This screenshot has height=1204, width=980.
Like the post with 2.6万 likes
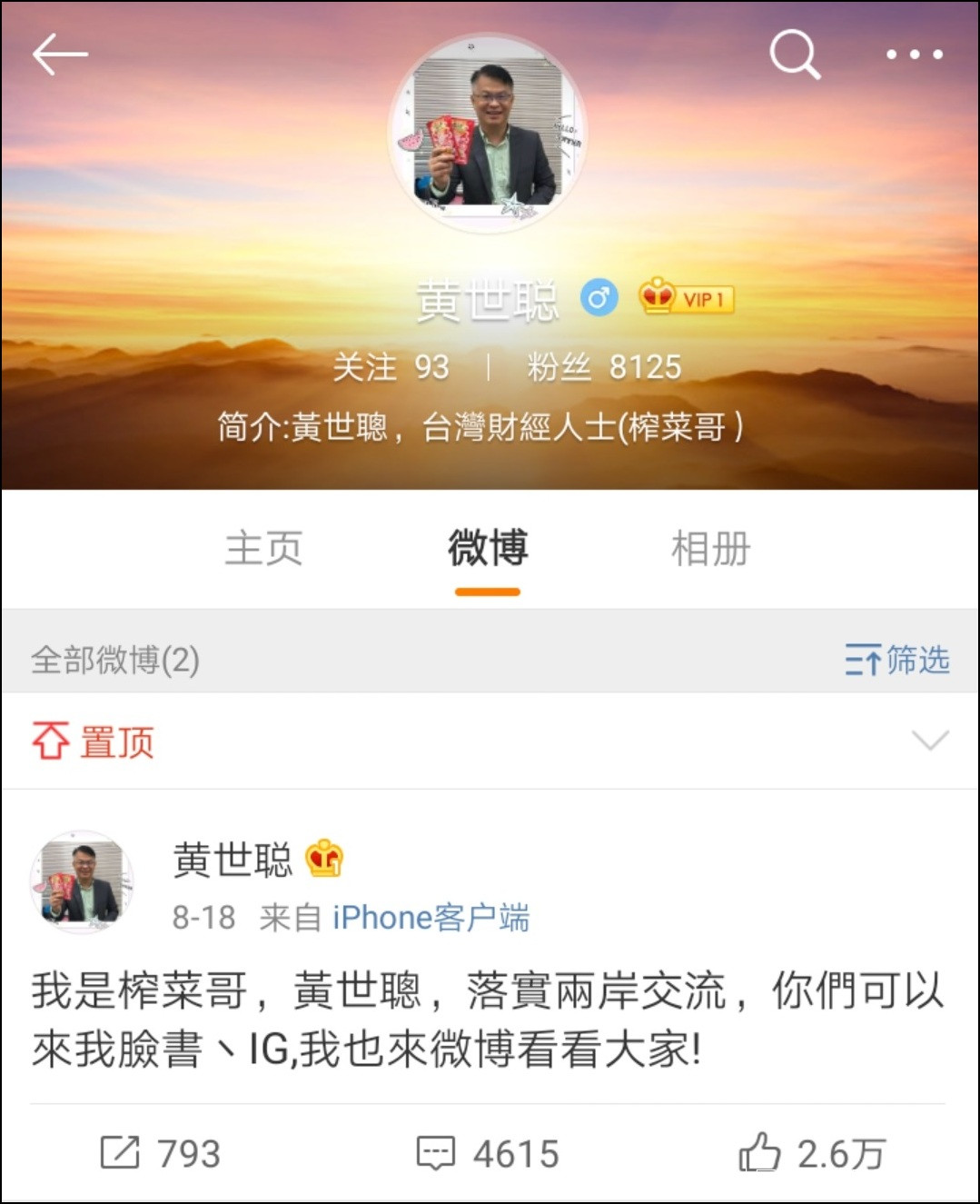pyautogui.click(x=810, y=1153)
